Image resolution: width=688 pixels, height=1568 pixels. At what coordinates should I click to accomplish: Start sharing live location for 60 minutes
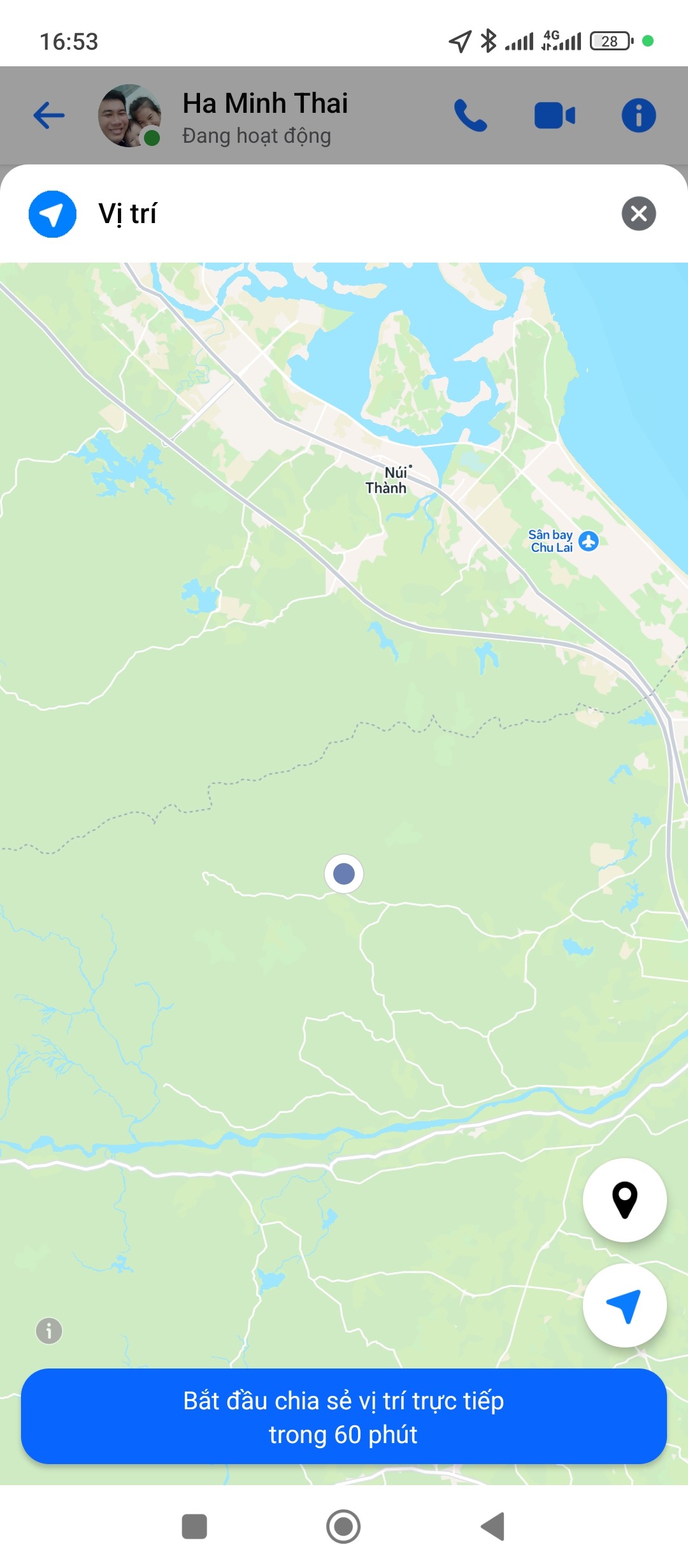(x=344, y=1416)
